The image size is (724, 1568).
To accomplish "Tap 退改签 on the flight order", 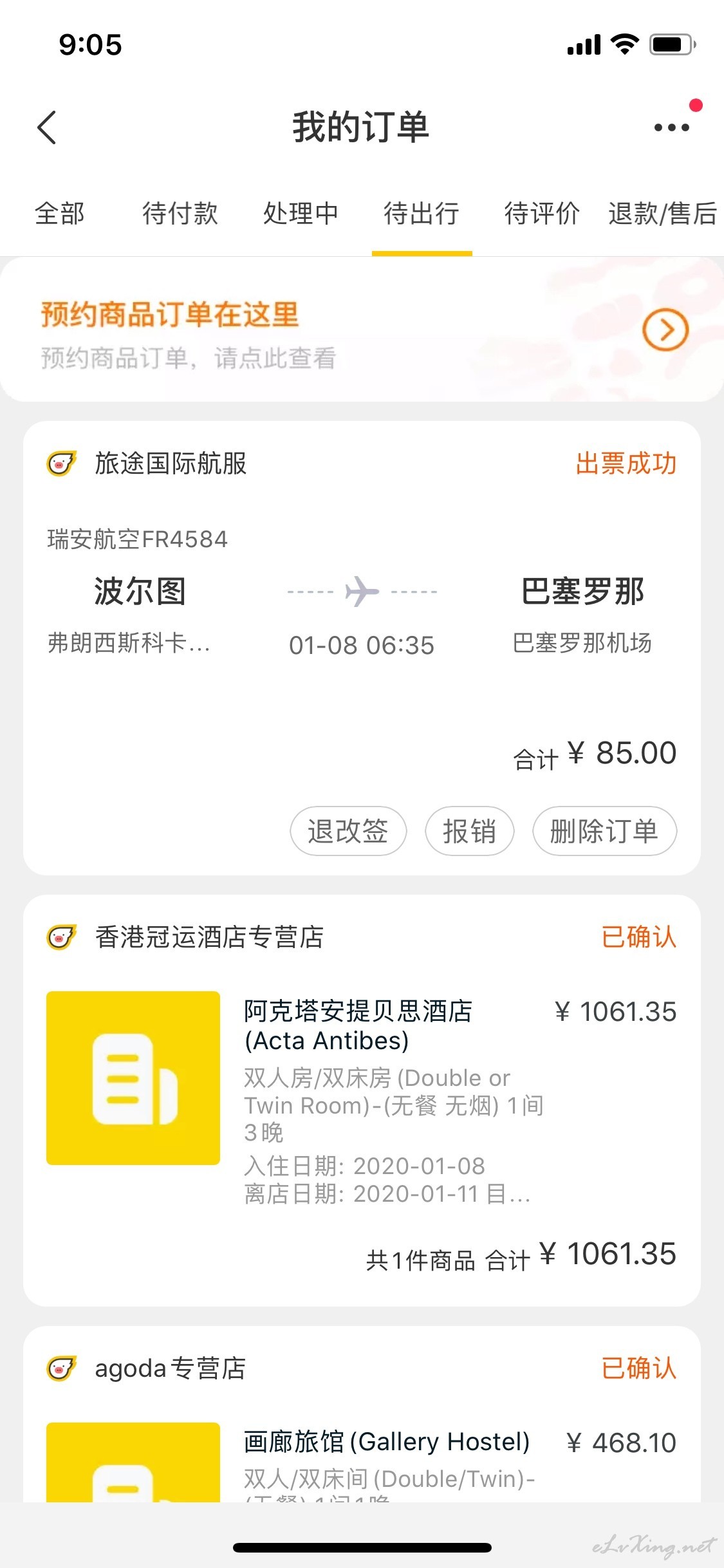I will 348,831.
